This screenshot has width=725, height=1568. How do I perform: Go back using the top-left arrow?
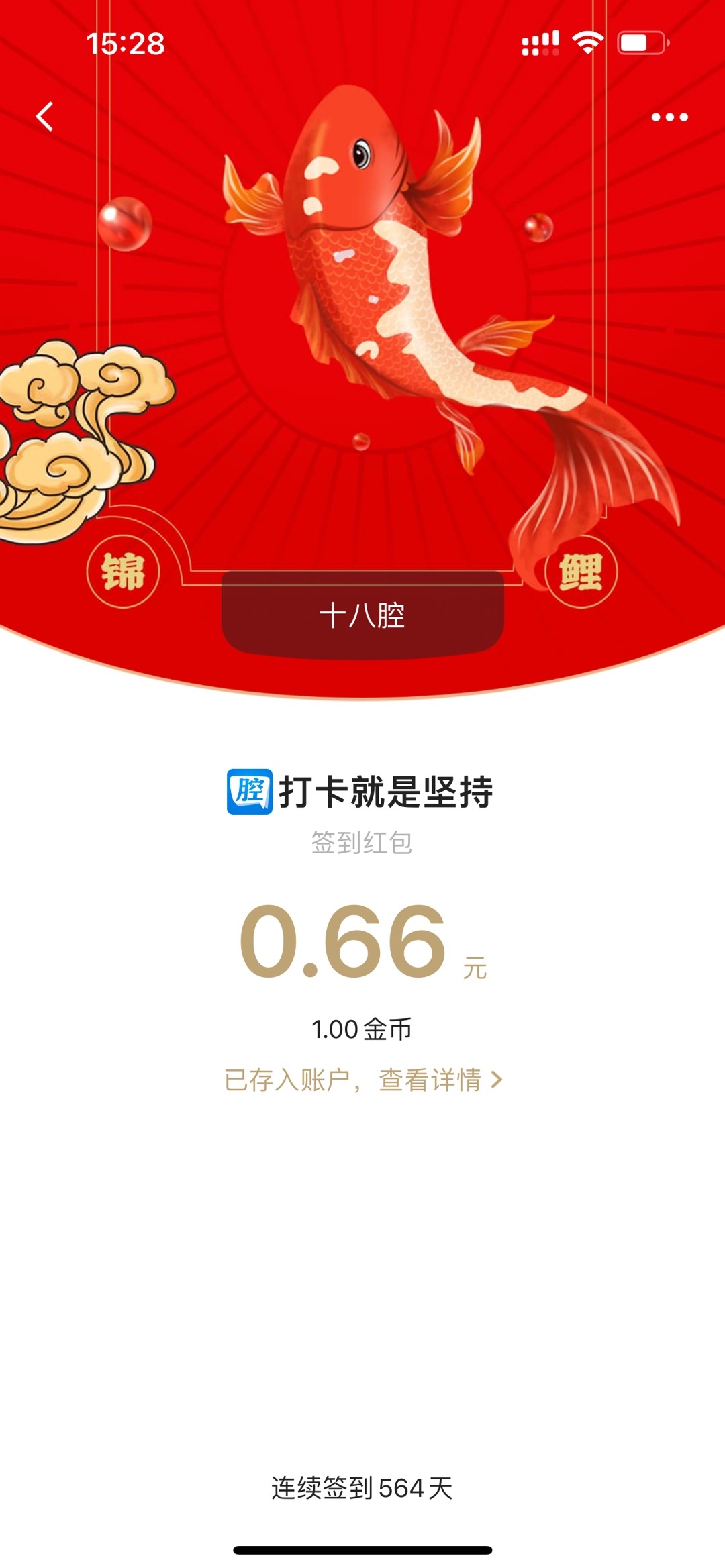[x=44, y=117]
